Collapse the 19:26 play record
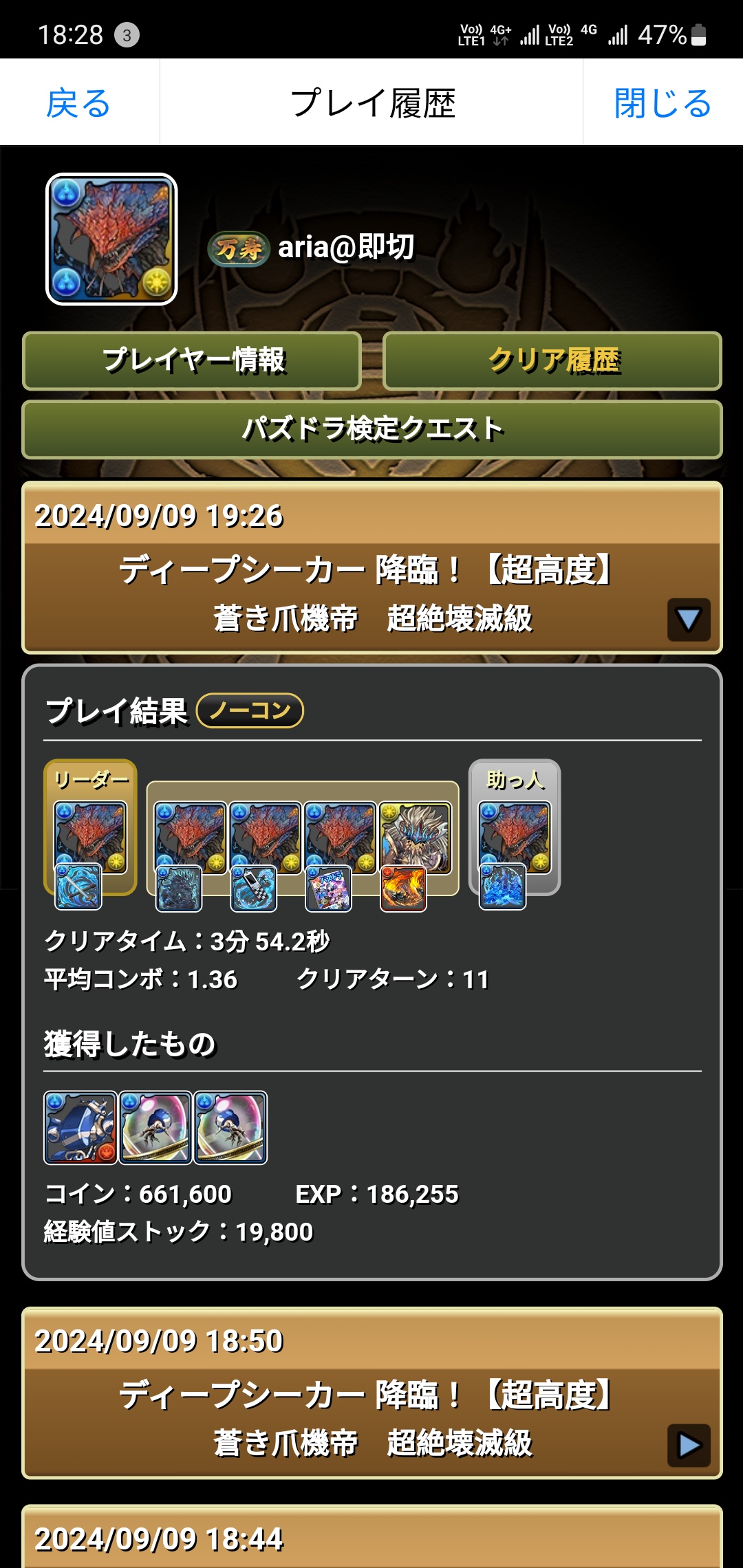The width and height of the screenshot is (743, 1568). coord(688,619)
